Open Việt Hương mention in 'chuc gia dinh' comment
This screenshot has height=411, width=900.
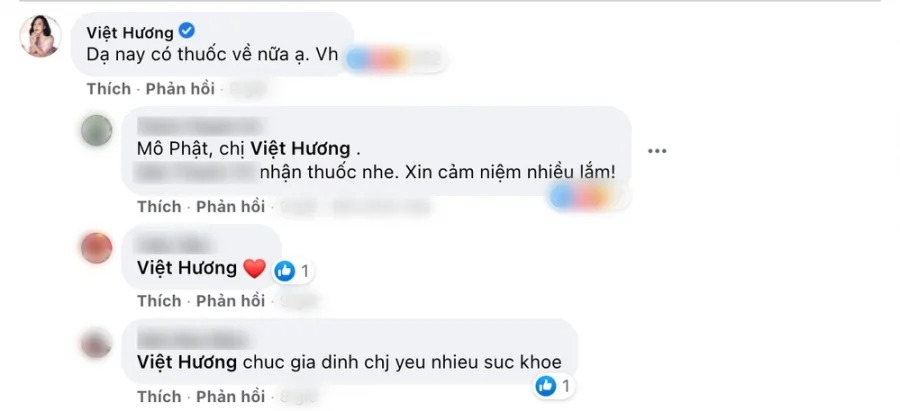point(185,360)
